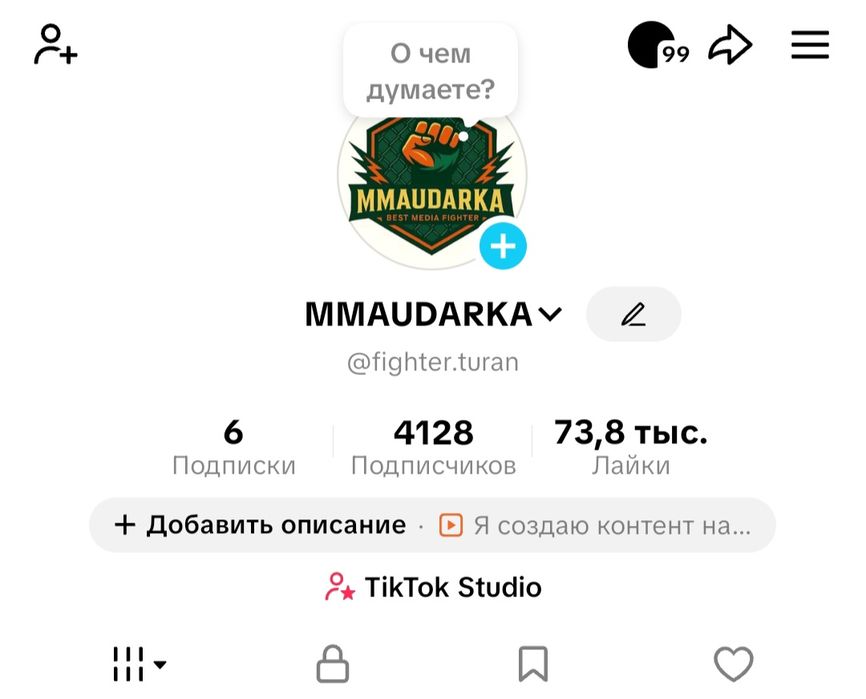Tap the blue plus badge on the avatar
Viewport: 866px width, 699px height.
point(502,246)
